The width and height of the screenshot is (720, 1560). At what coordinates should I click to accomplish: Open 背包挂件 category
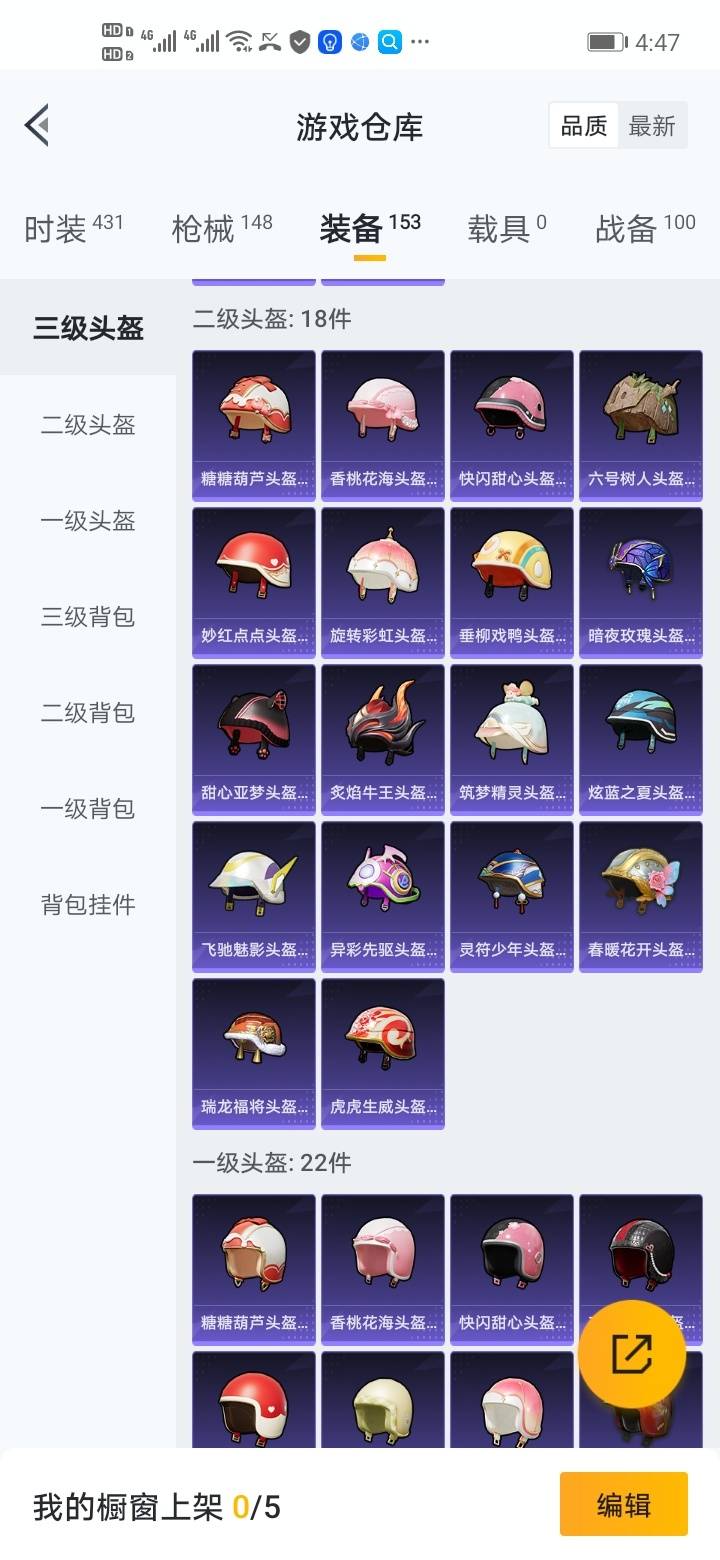88,905
